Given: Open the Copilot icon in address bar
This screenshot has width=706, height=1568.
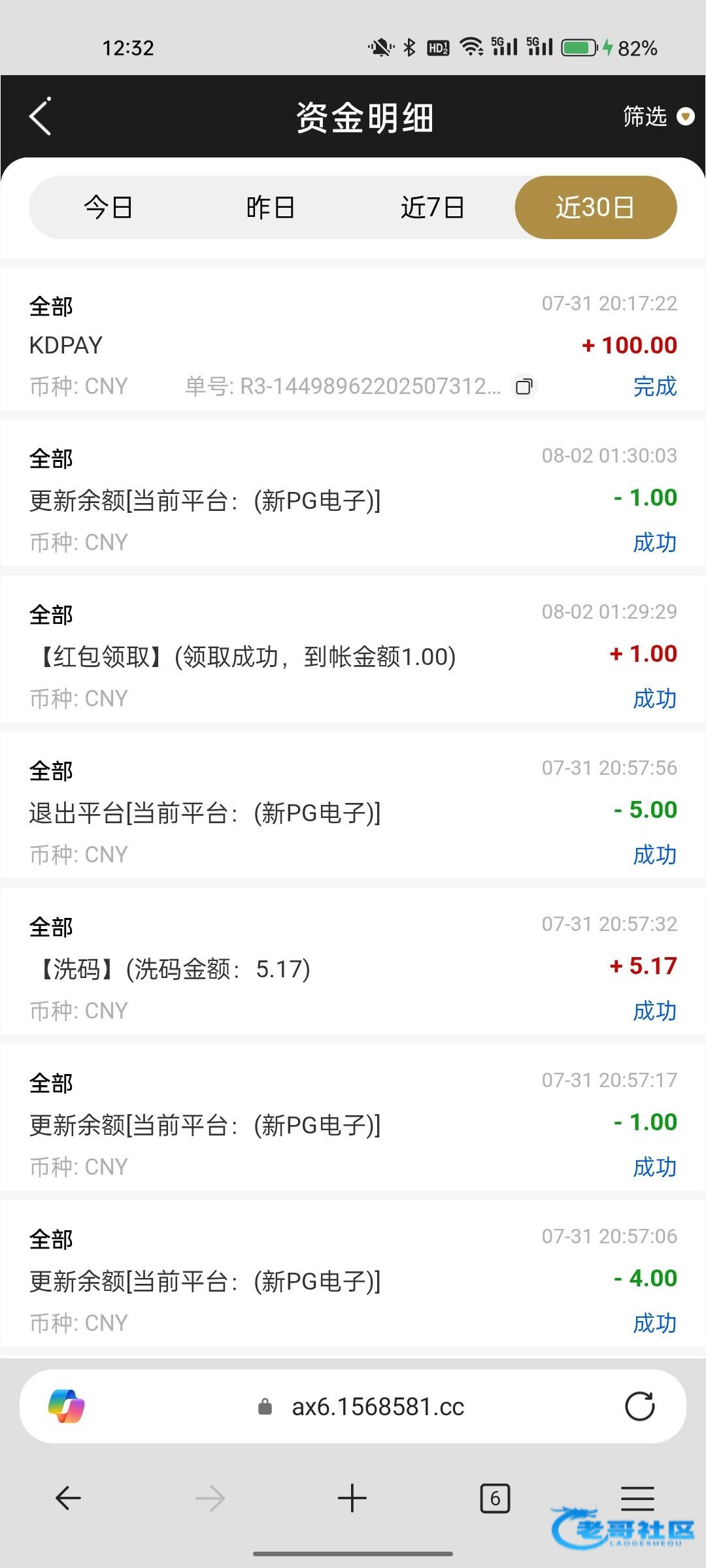Looking at the screenshot, I should click(x=67, y=1406).
